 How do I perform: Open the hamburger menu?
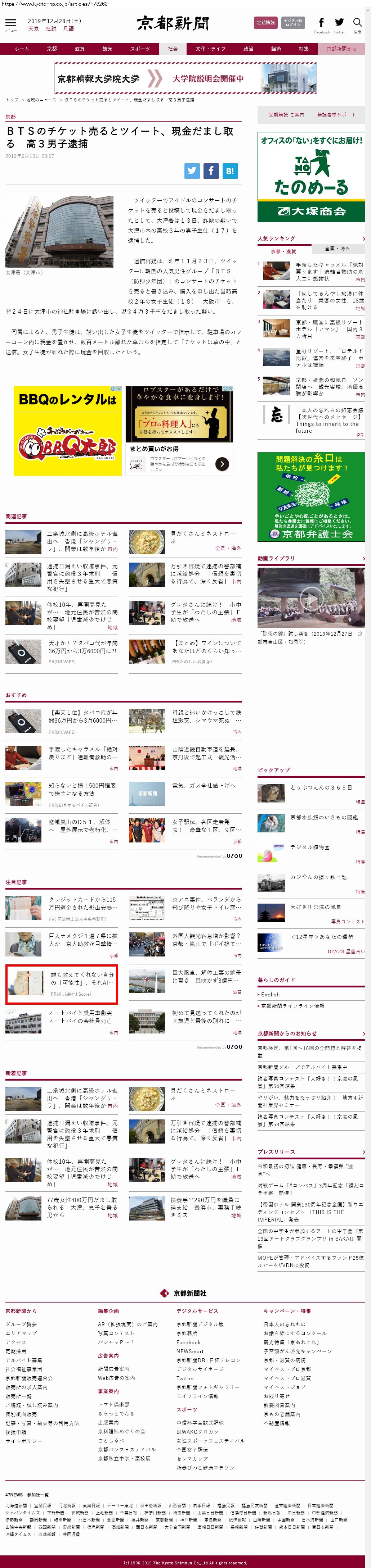pos(10,23)
